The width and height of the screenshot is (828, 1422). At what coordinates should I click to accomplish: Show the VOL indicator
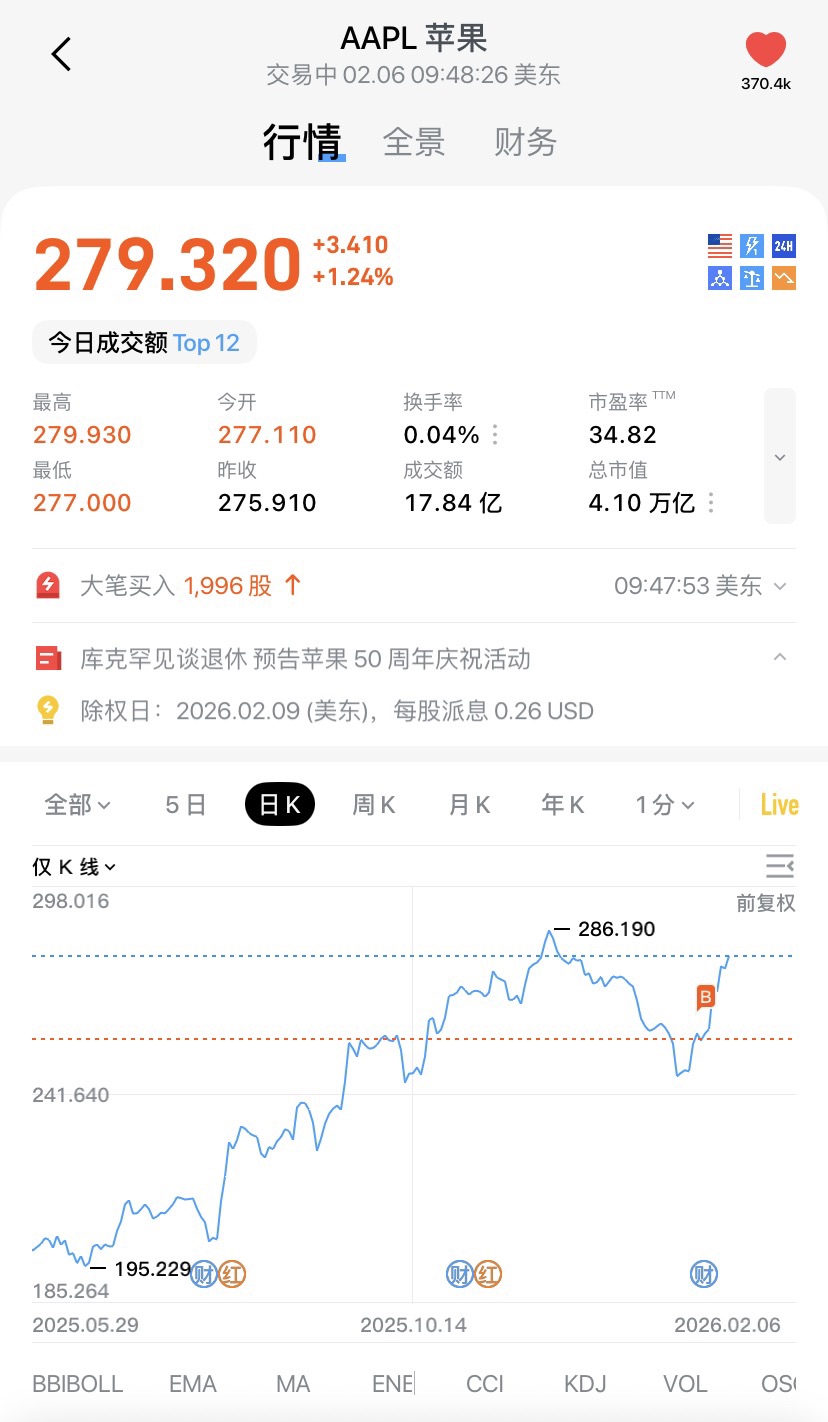click(685, 1384)
